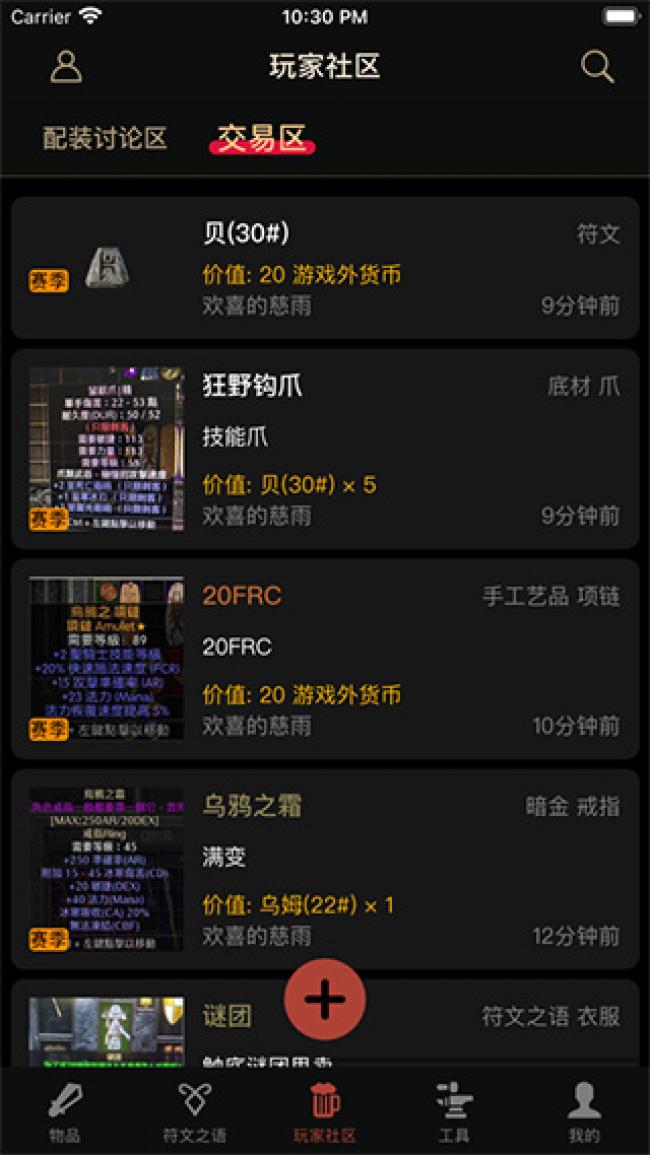Go to the 我的 tab
Screen dimensions: 650x1155
coord(584,1111)
